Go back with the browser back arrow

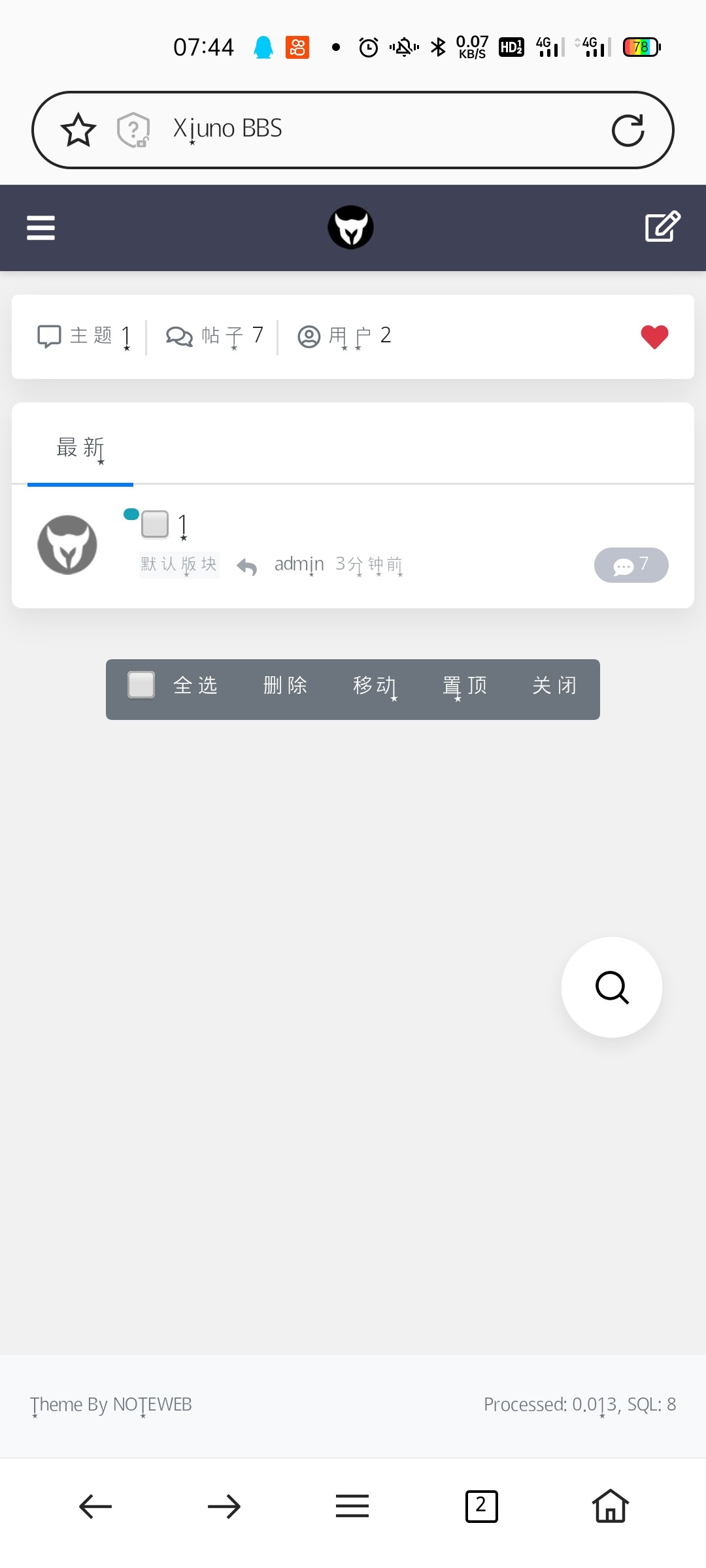click(95, 1507)
